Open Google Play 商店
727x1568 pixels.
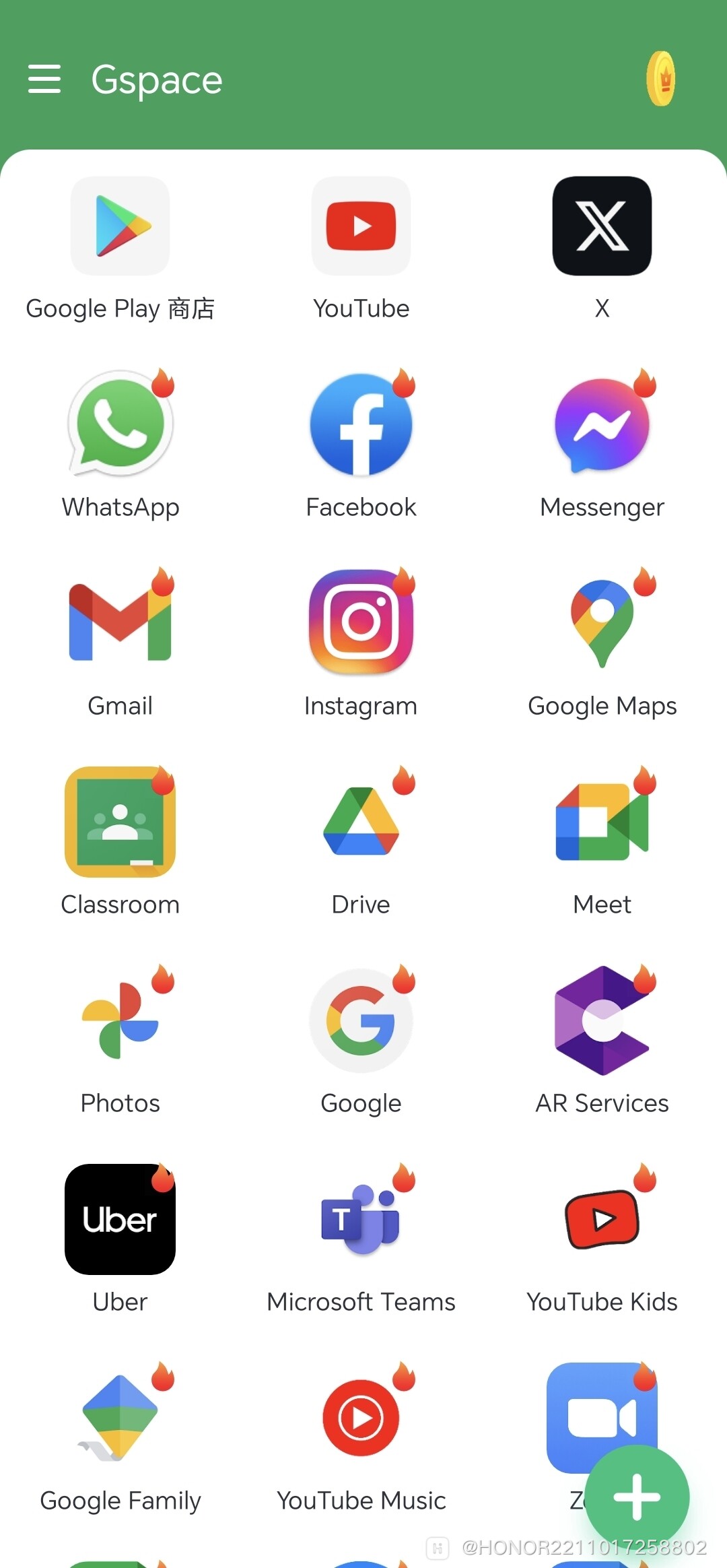click(x=120, y=226)
